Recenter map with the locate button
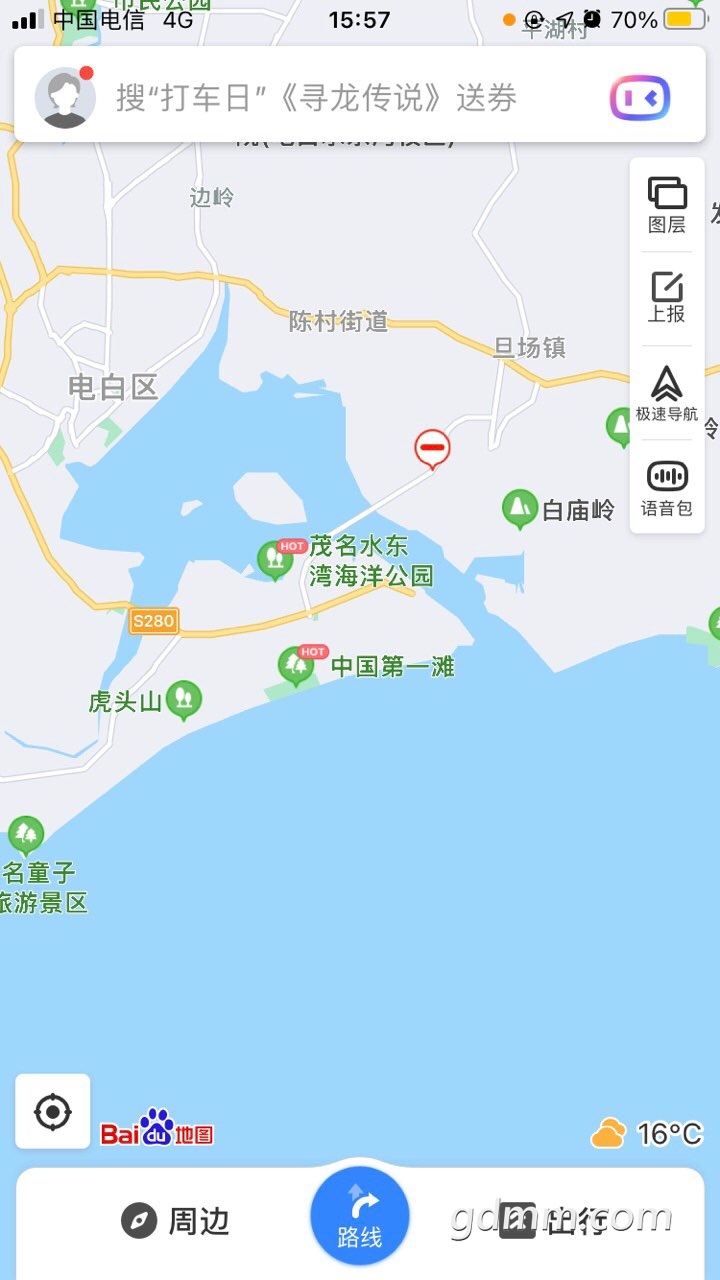720x1280 pixels. tap(53, 1111)
